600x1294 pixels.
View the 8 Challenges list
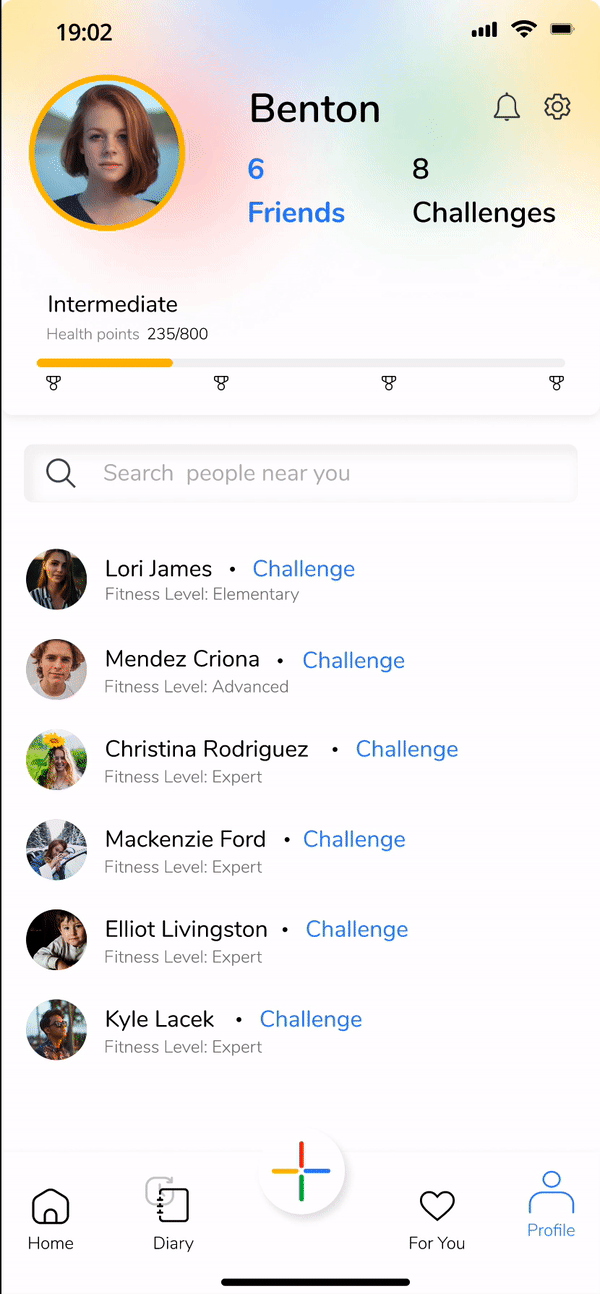(484, 191)
